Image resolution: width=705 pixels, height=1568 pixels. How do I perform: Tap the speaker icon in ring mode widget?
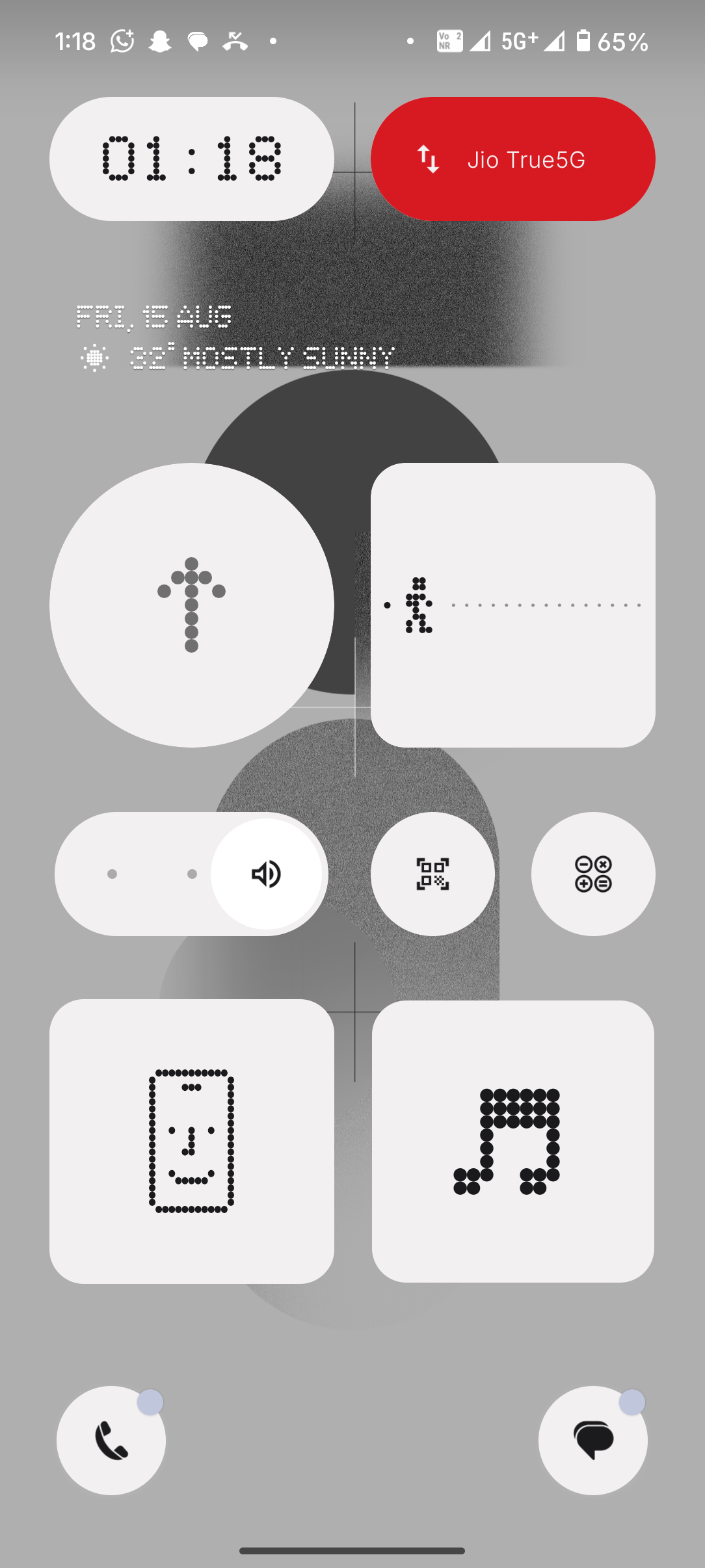(x=266, y=874)
